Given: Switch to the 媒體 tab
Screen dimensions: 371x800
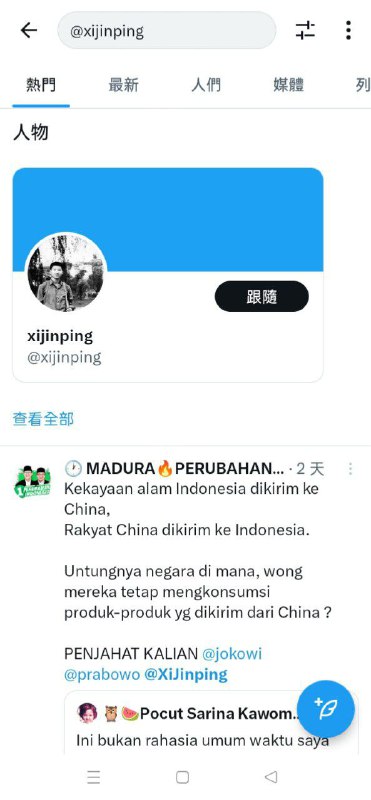Looking at the screenshot, I should coord(288,85).
